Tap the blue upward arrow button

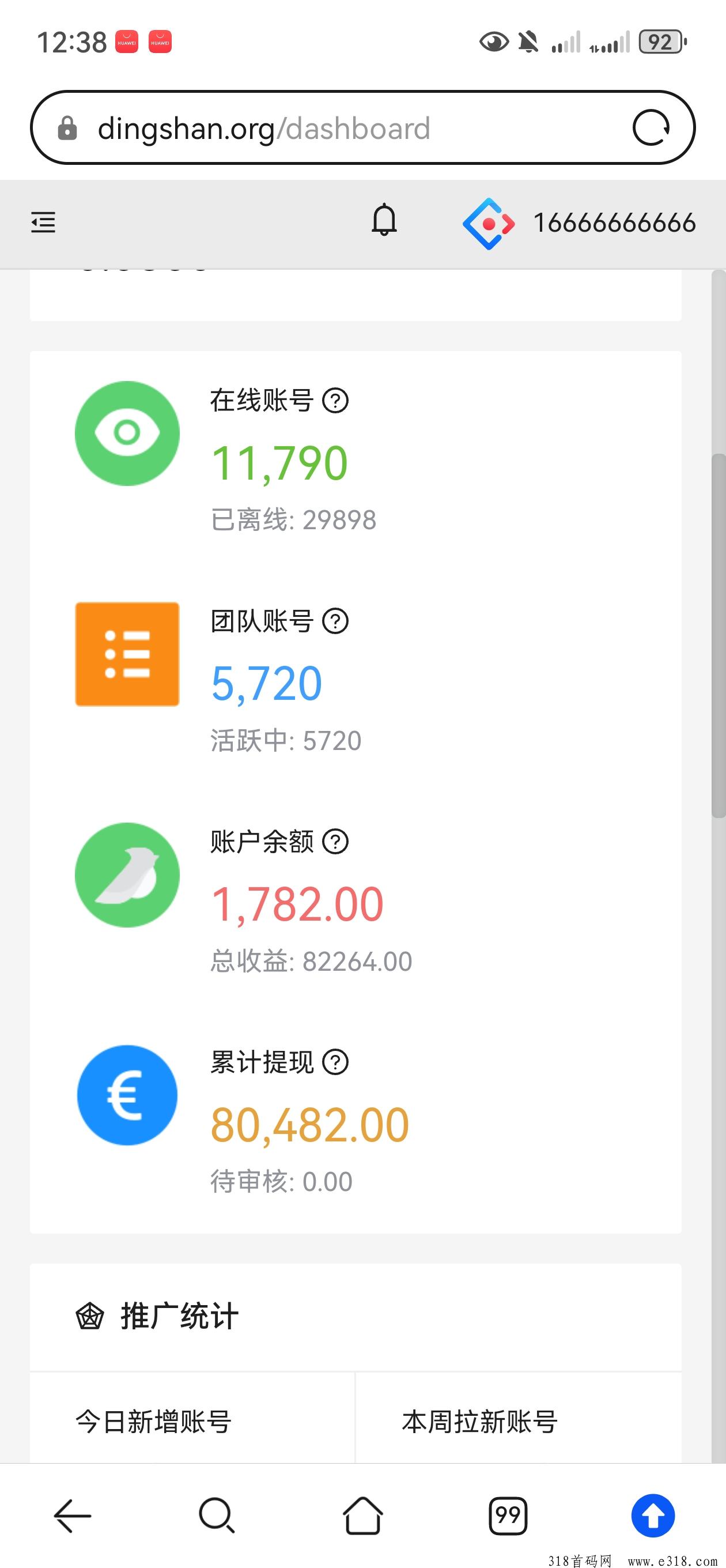(x=653, y=1516)
